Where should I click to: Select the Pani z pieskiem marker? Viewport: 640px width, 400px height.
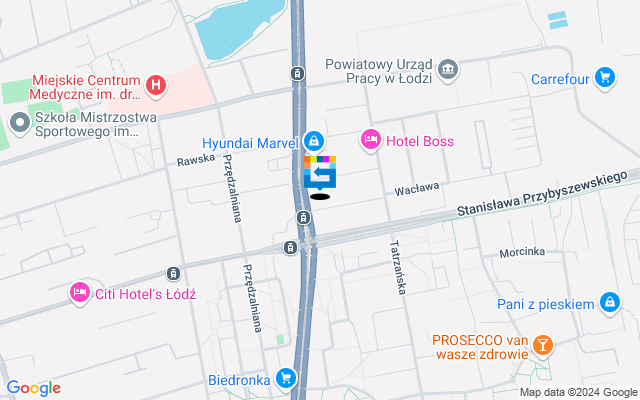click(x=608, y=303)
